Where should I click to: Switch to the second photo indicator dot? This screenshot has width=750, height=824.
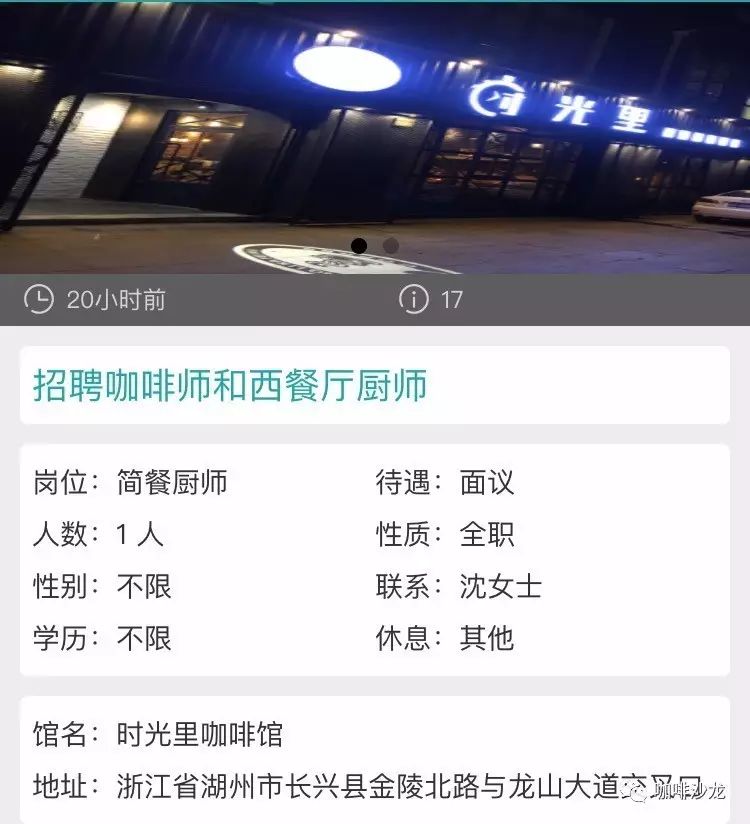point(391,245)
